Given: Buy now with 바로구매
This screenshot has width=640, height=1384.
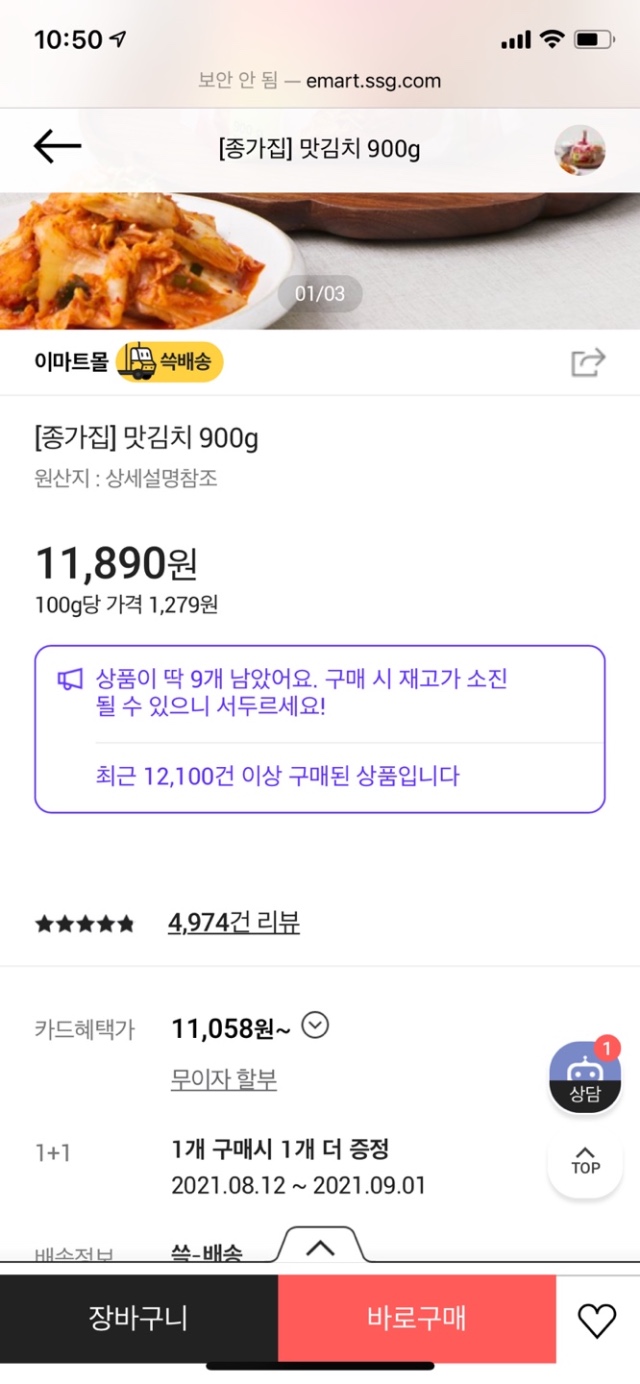Looking at the screenshot, I should 416,1318.
